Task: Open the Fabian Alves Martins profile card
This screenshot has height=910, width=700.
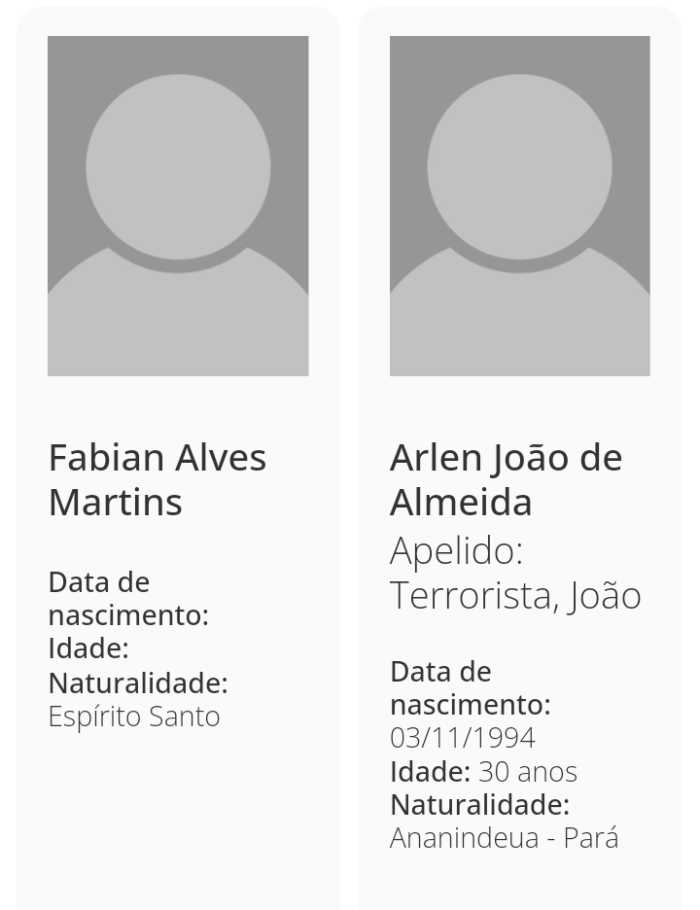Action: coord(158,480)
